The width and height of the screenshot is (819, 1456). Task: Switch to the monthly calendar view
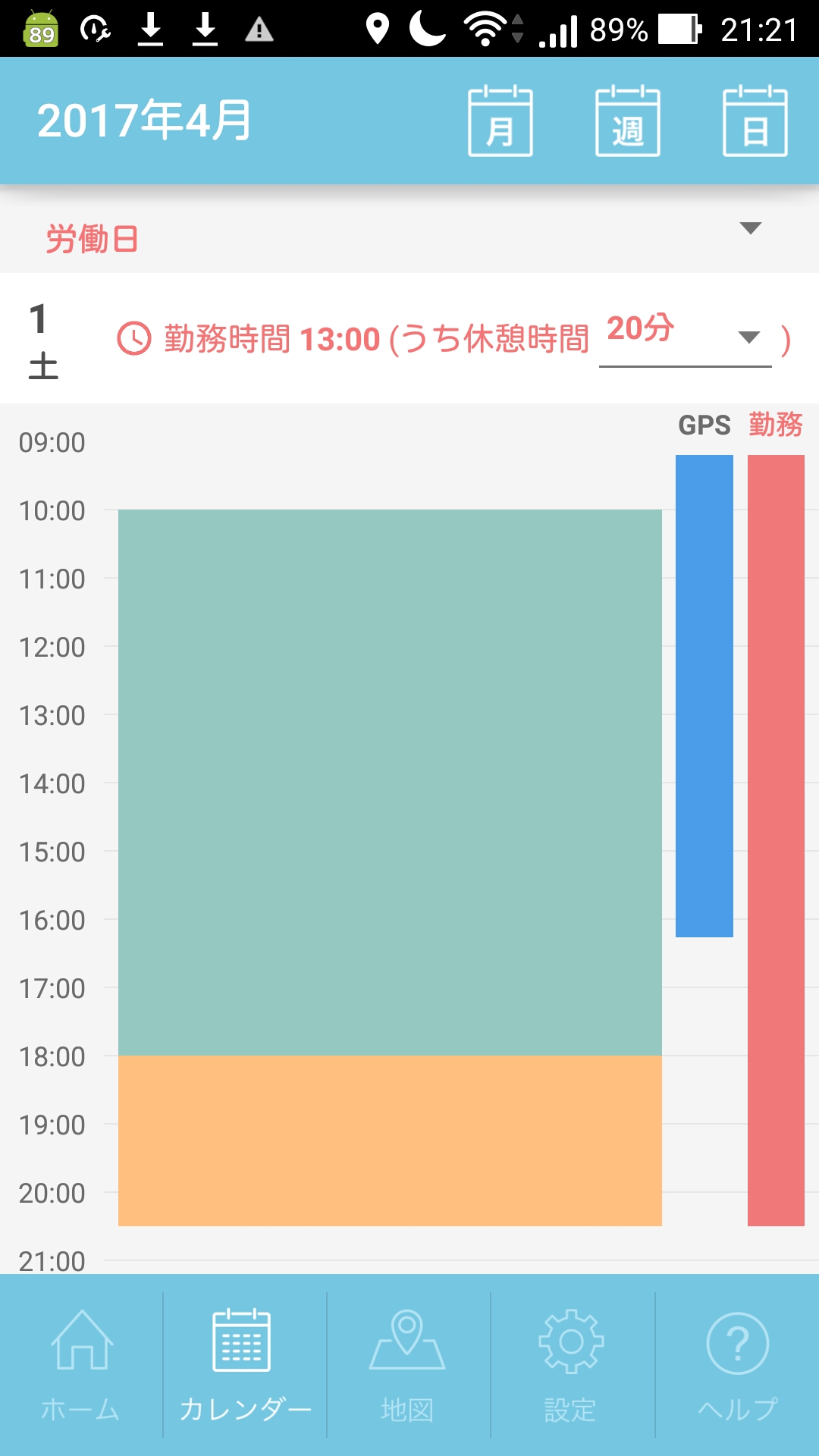pos(500,121)
